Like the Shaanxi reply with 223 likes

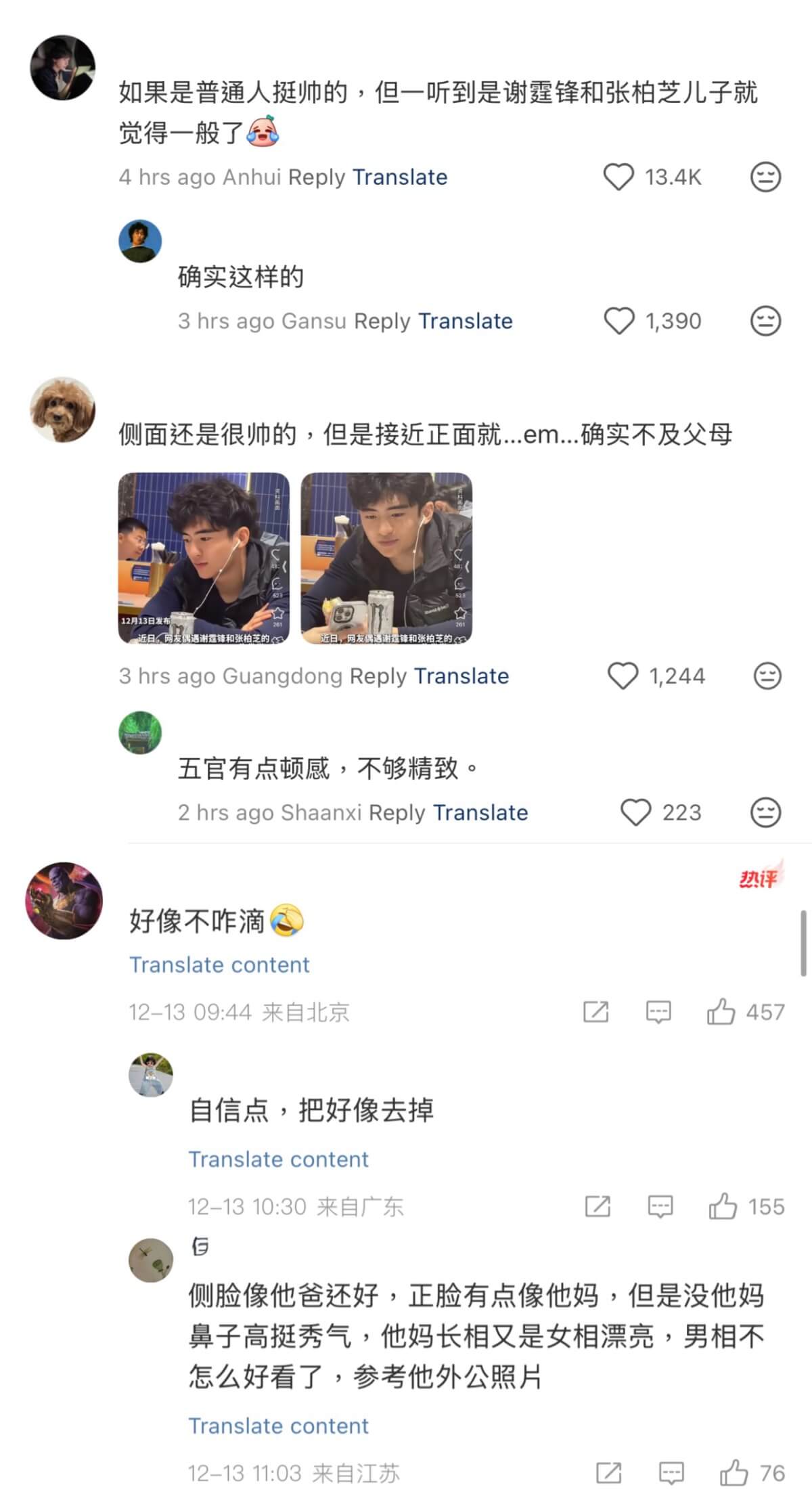(635, 812)
